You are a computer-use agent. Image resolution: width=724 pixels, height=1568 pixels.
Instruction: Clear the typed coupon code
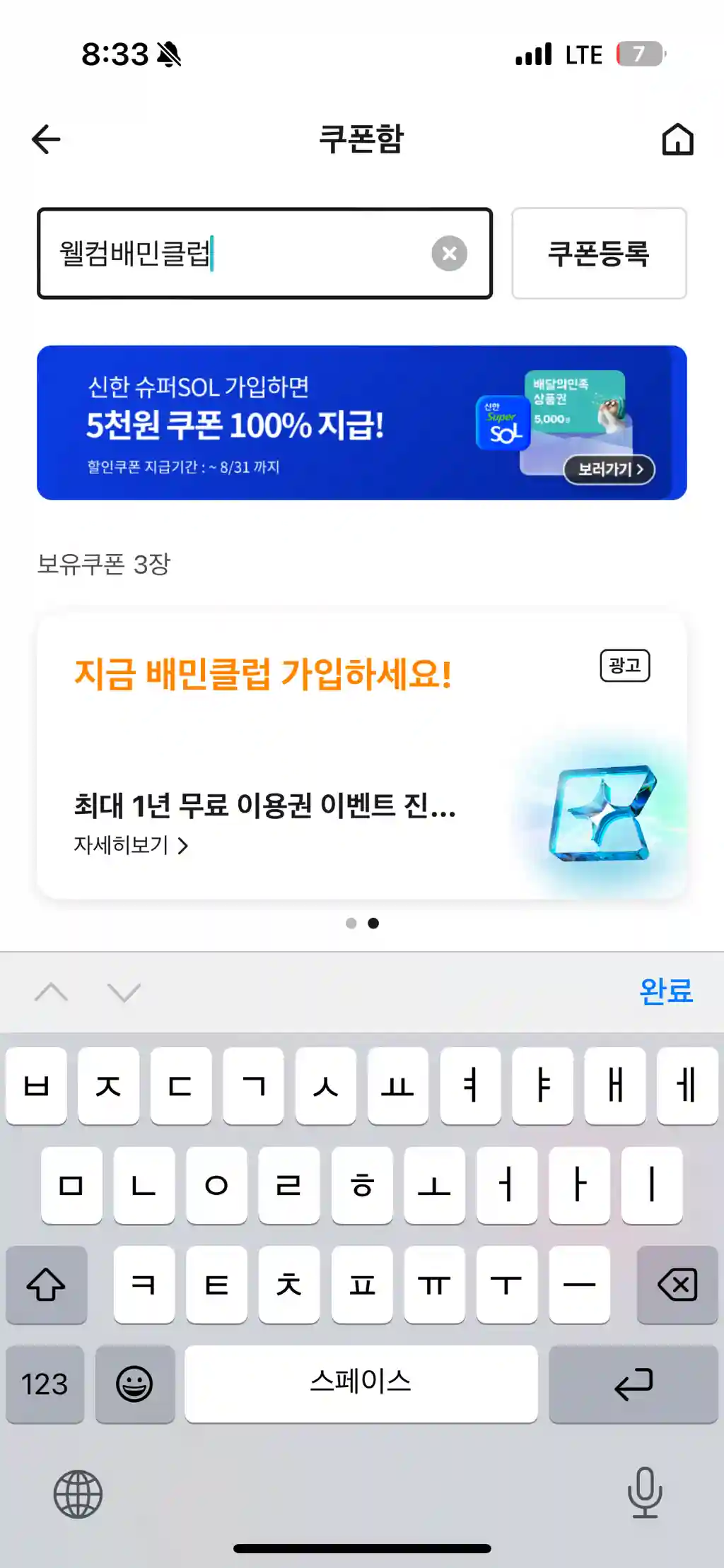pos(449,254)
